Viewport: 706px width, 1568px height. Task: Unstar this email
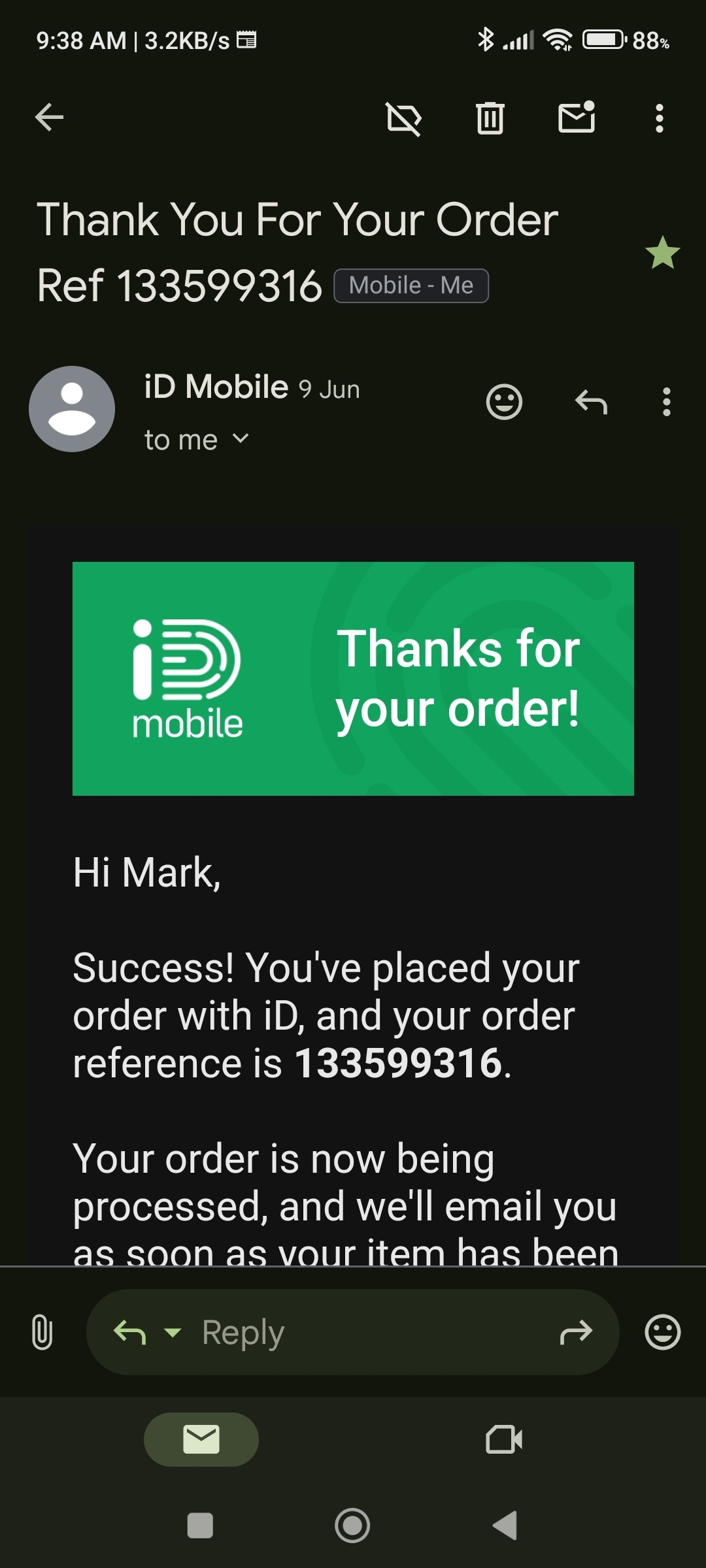coord(662,253)
